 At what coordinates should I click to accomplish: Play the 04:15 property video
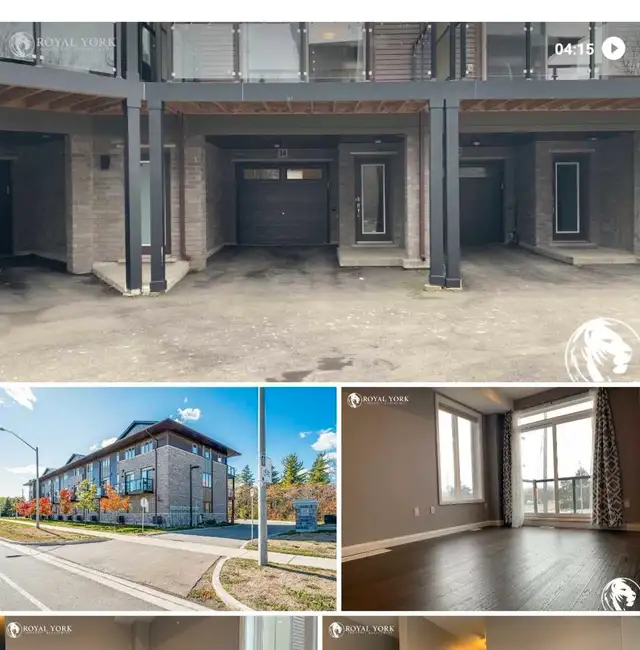click(x=613, y=48)
